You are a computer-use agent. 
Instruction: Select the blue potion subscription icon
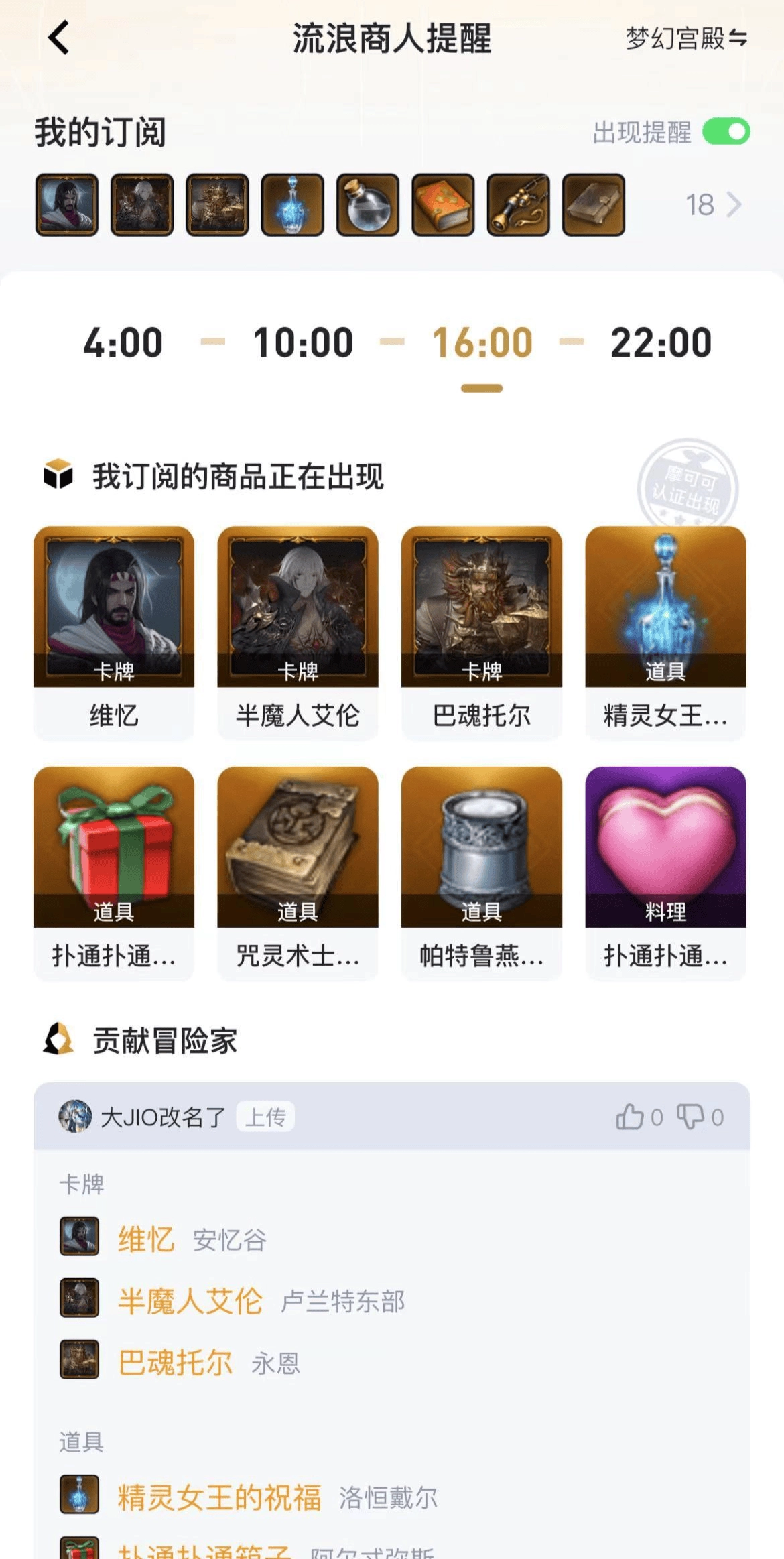[x=290, y=205]
